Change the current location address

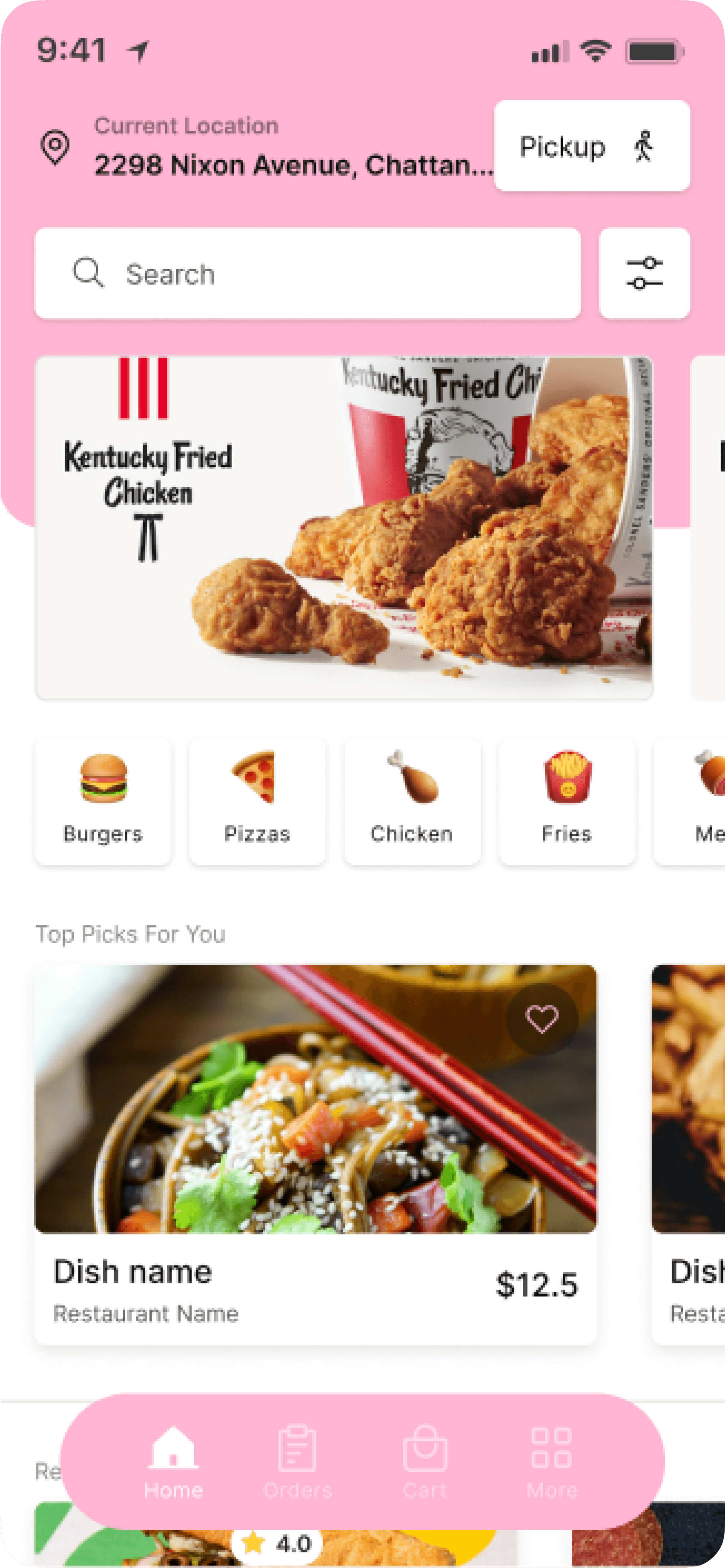pos(292,165)
